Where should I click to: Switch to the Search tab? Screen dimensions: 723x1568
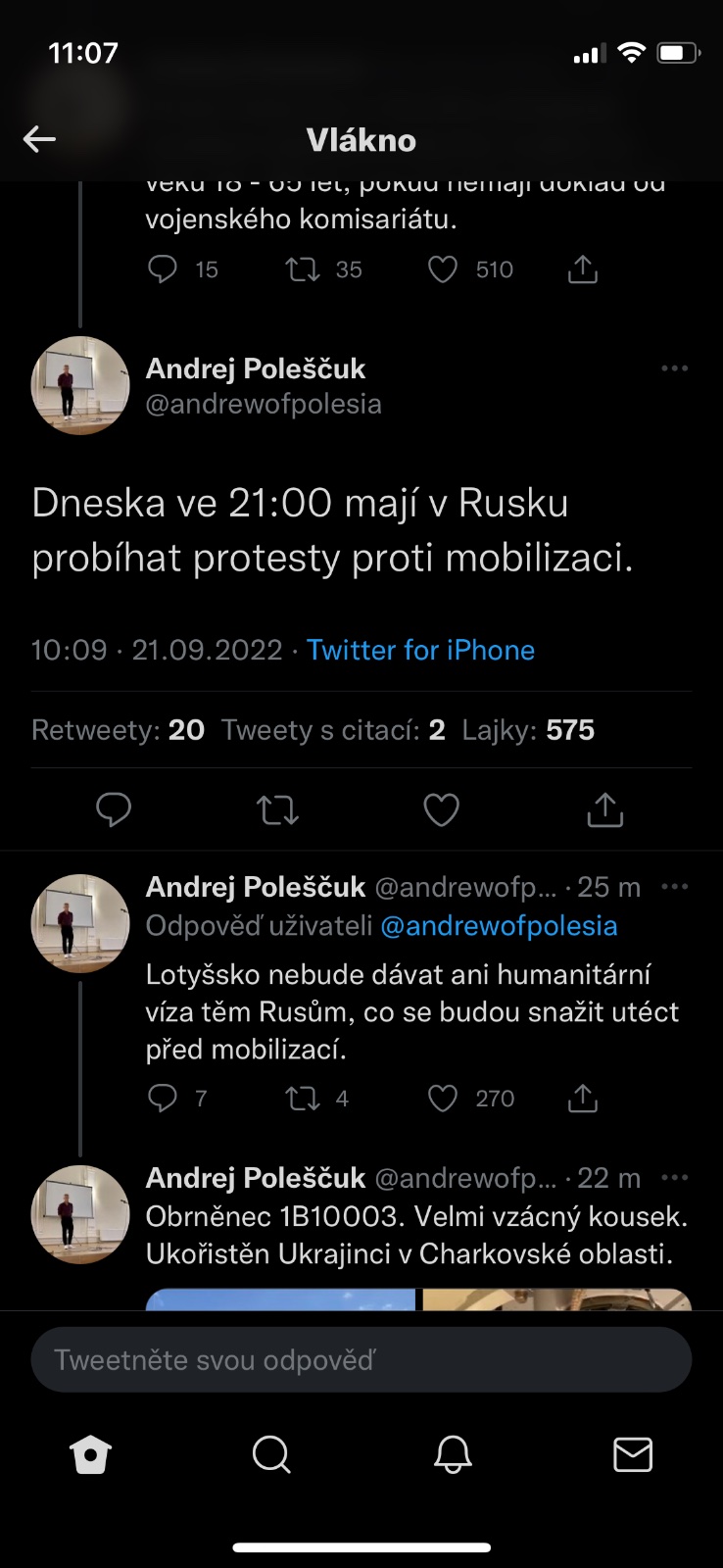pos(271,1455)
